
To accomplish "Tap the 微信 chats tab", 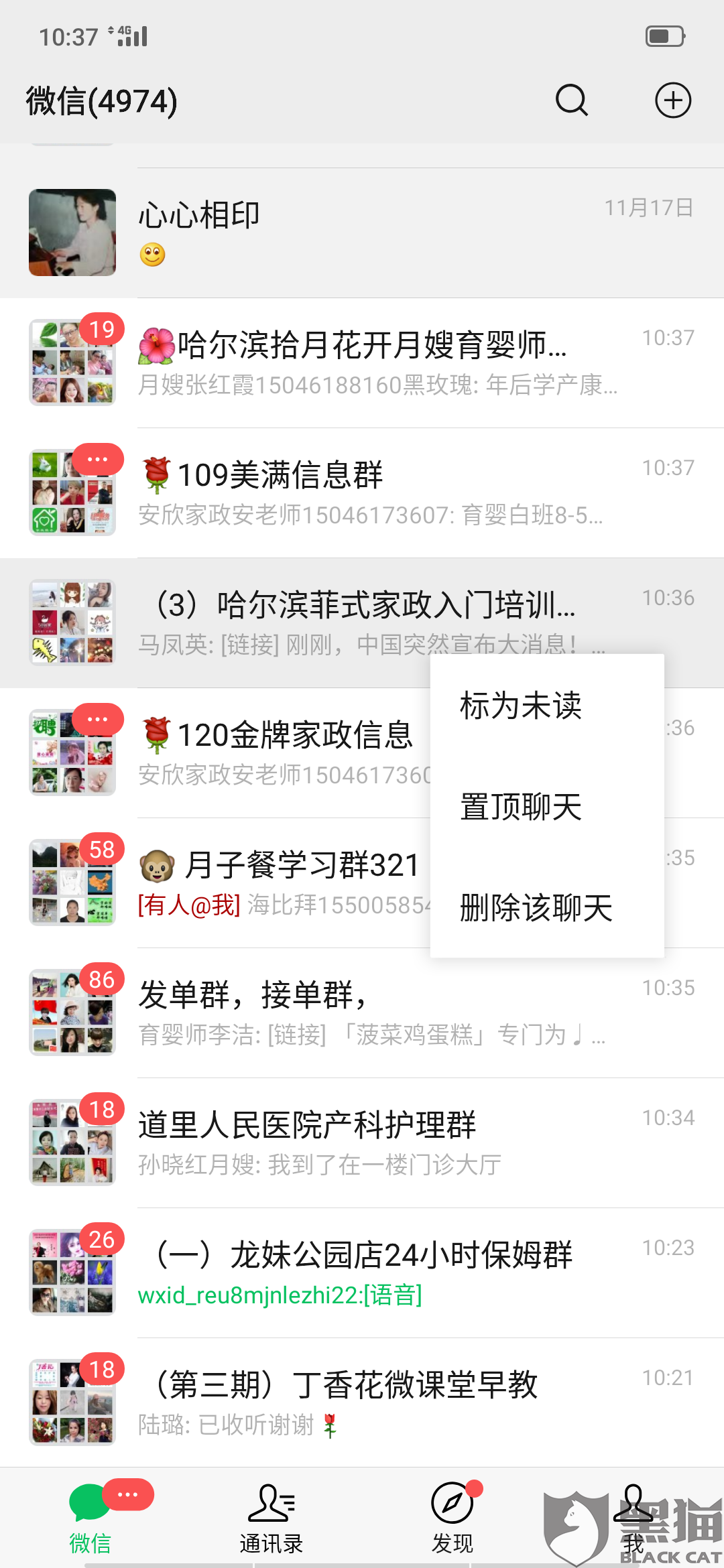I will pos(90,1518).
